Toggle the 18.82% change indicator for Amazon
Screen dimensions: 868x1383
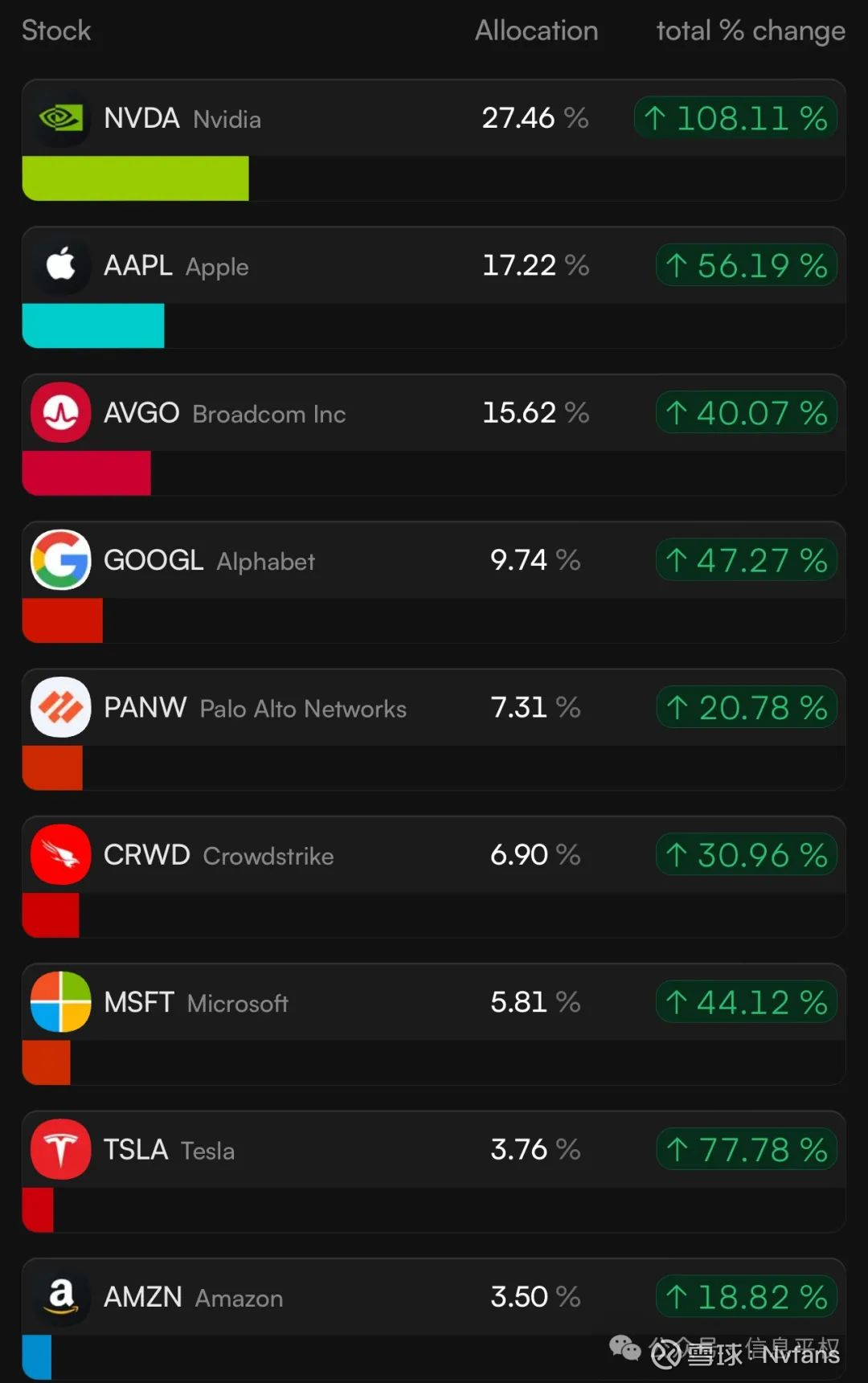(x=746, y=1296)
